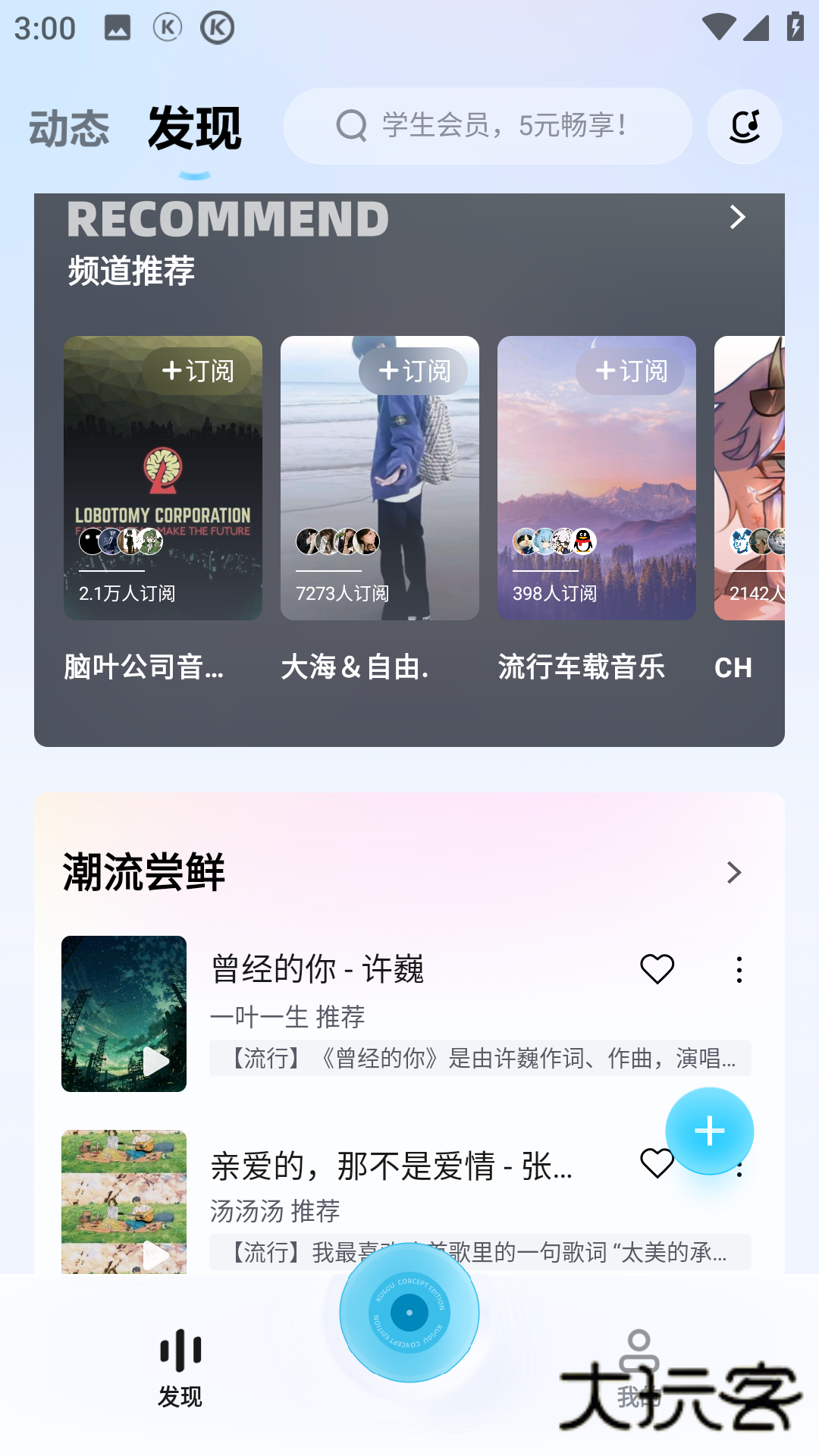Open the three-dot menu for 曾经的你

click(739, 969)
